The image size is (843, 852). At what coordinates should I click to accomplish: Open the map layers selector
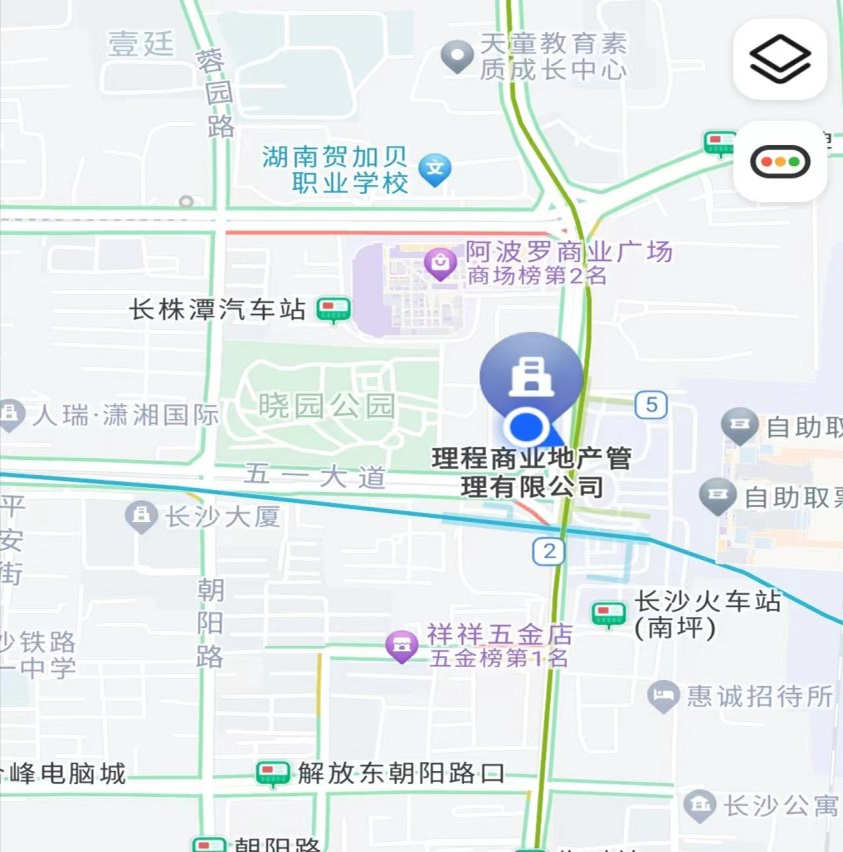tap(780, 59)
